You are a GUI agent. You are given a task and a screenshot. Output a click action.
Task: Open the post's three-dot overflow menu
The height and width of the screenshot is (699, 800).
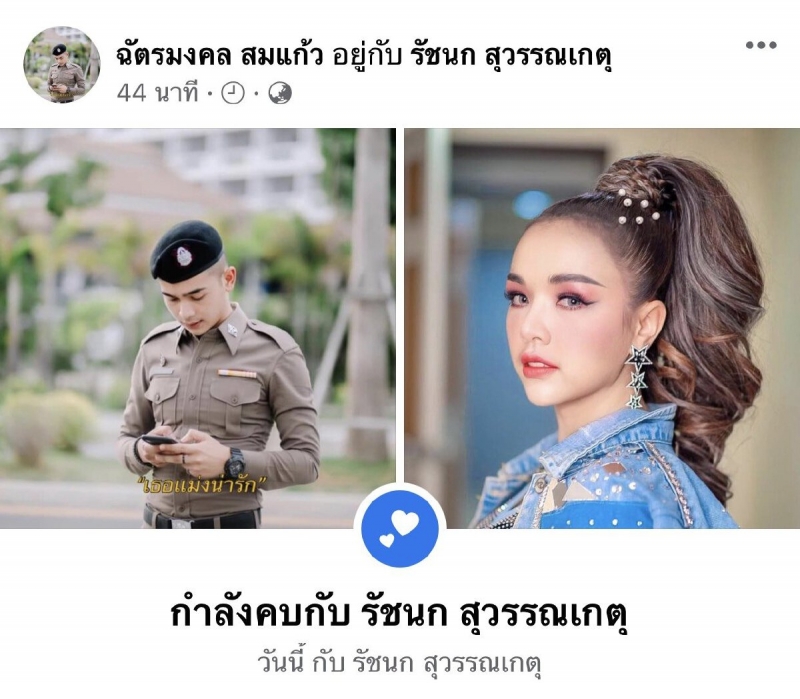(x=760, y=45)
